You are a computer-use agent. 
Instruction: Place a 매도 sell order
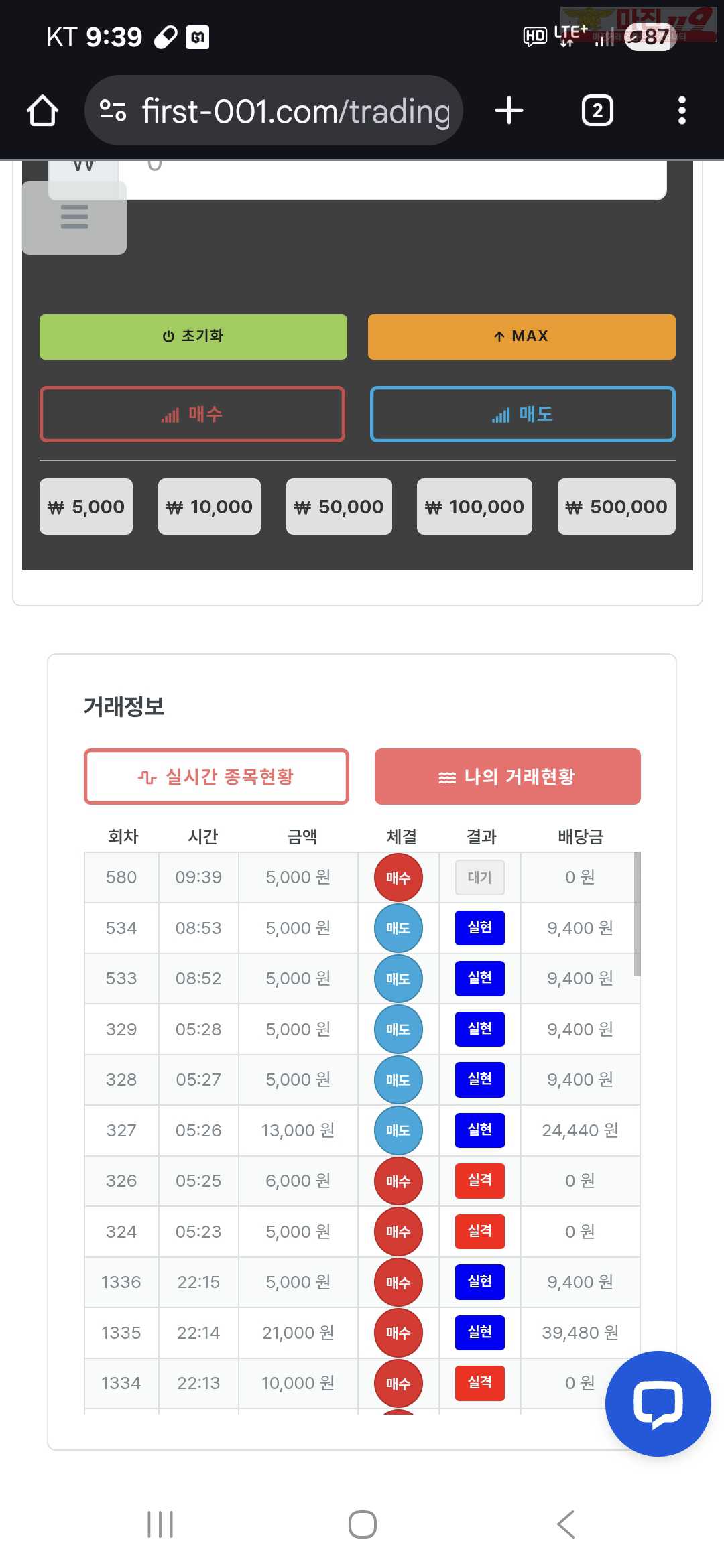(x=522, y=414)
